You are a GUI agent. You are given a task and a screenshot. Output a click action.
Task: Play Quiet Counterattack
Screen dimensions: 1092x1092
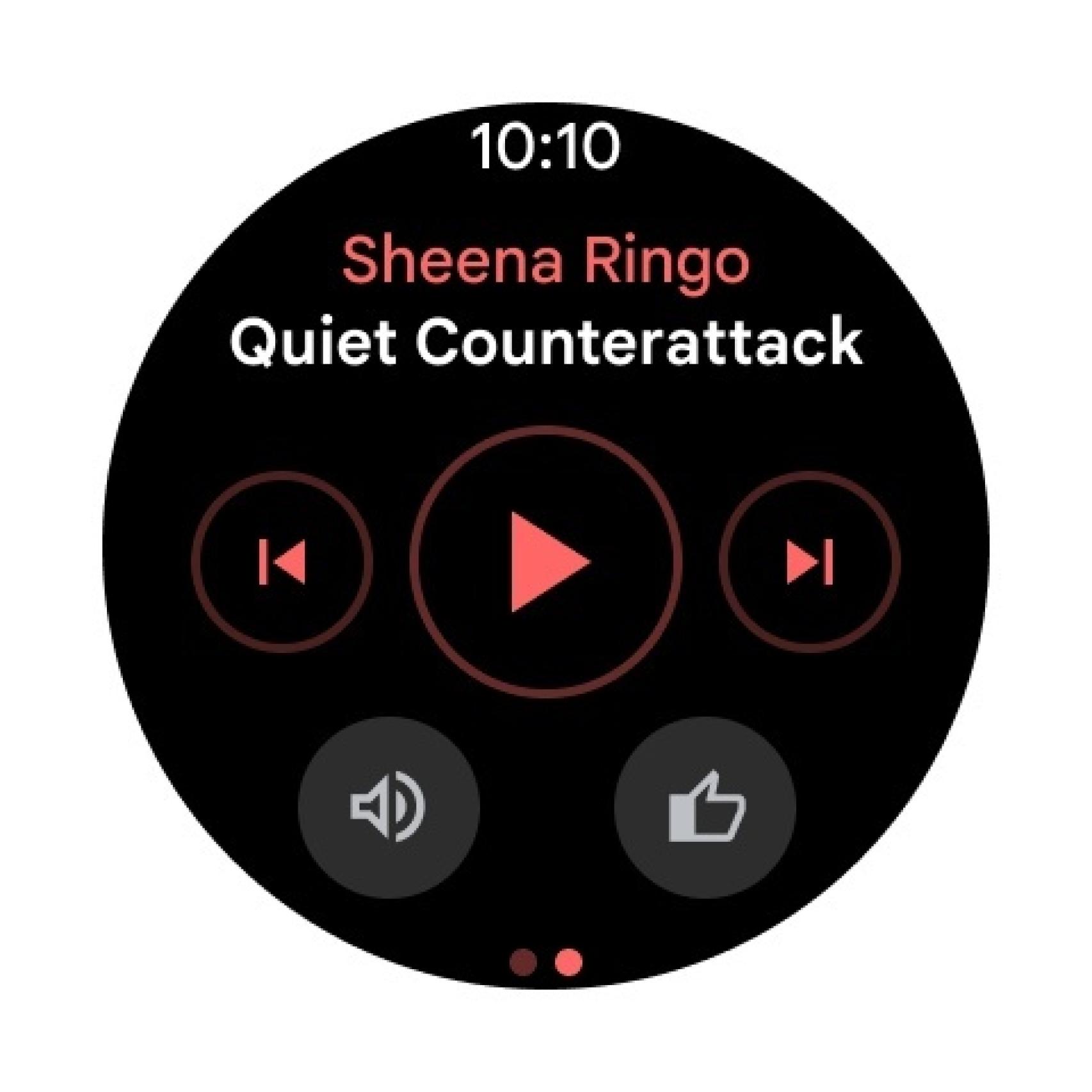(x=546, y=561)
